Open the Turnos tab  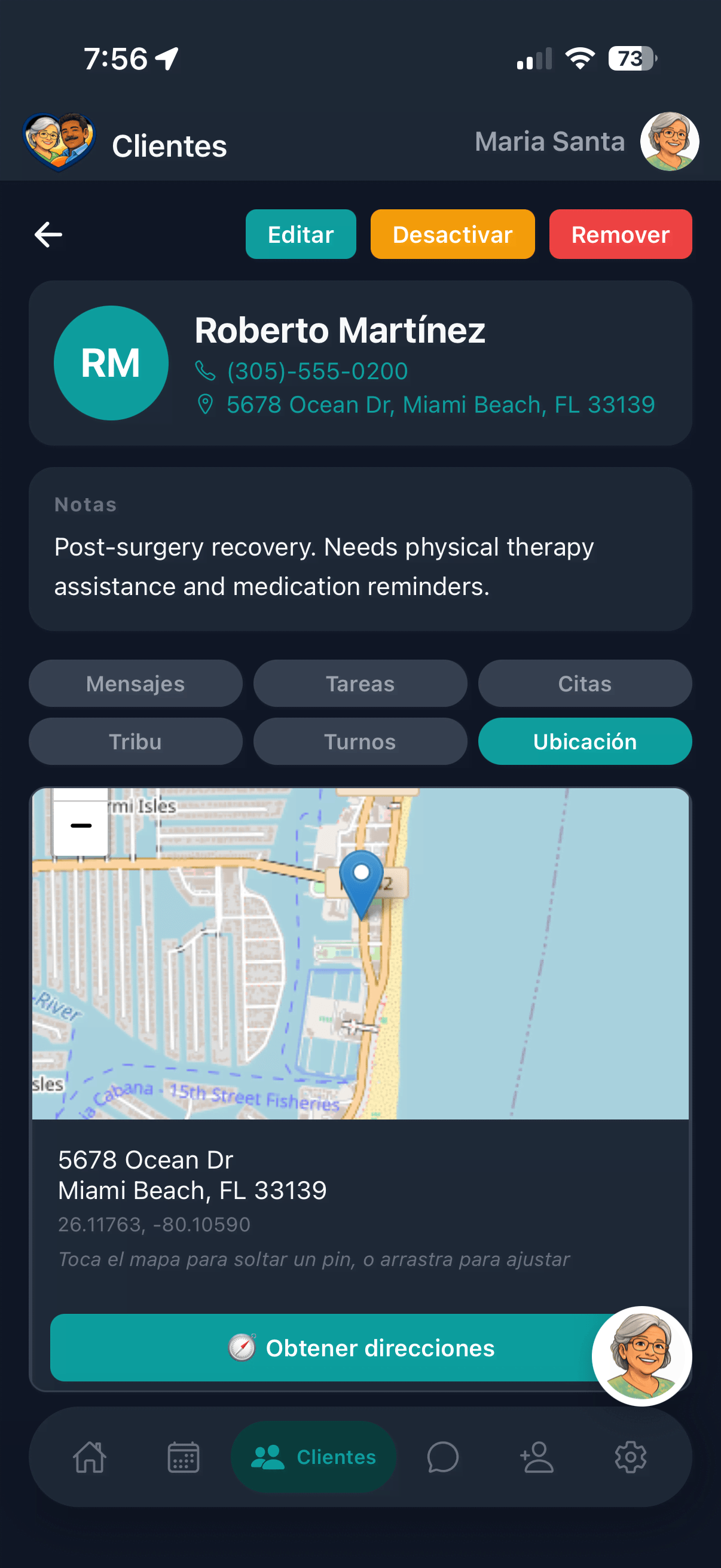pos(360,741)
